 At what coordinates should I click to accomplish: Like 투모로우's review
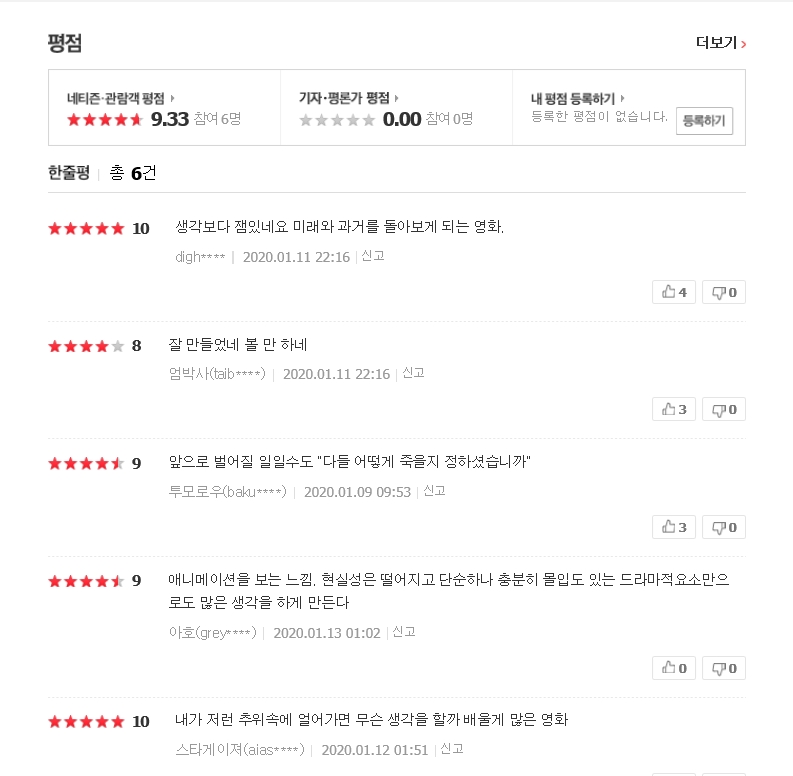click(673, 527)
